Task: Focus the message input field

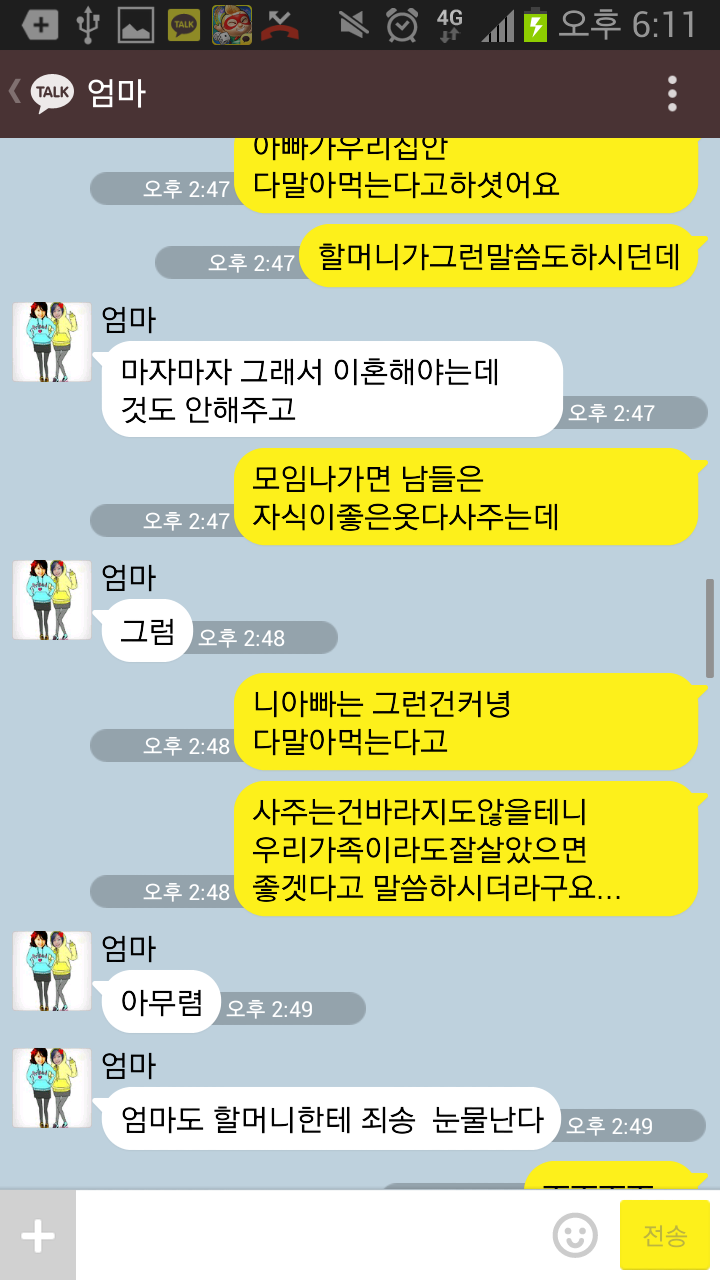Action: tap(310, 1236)
